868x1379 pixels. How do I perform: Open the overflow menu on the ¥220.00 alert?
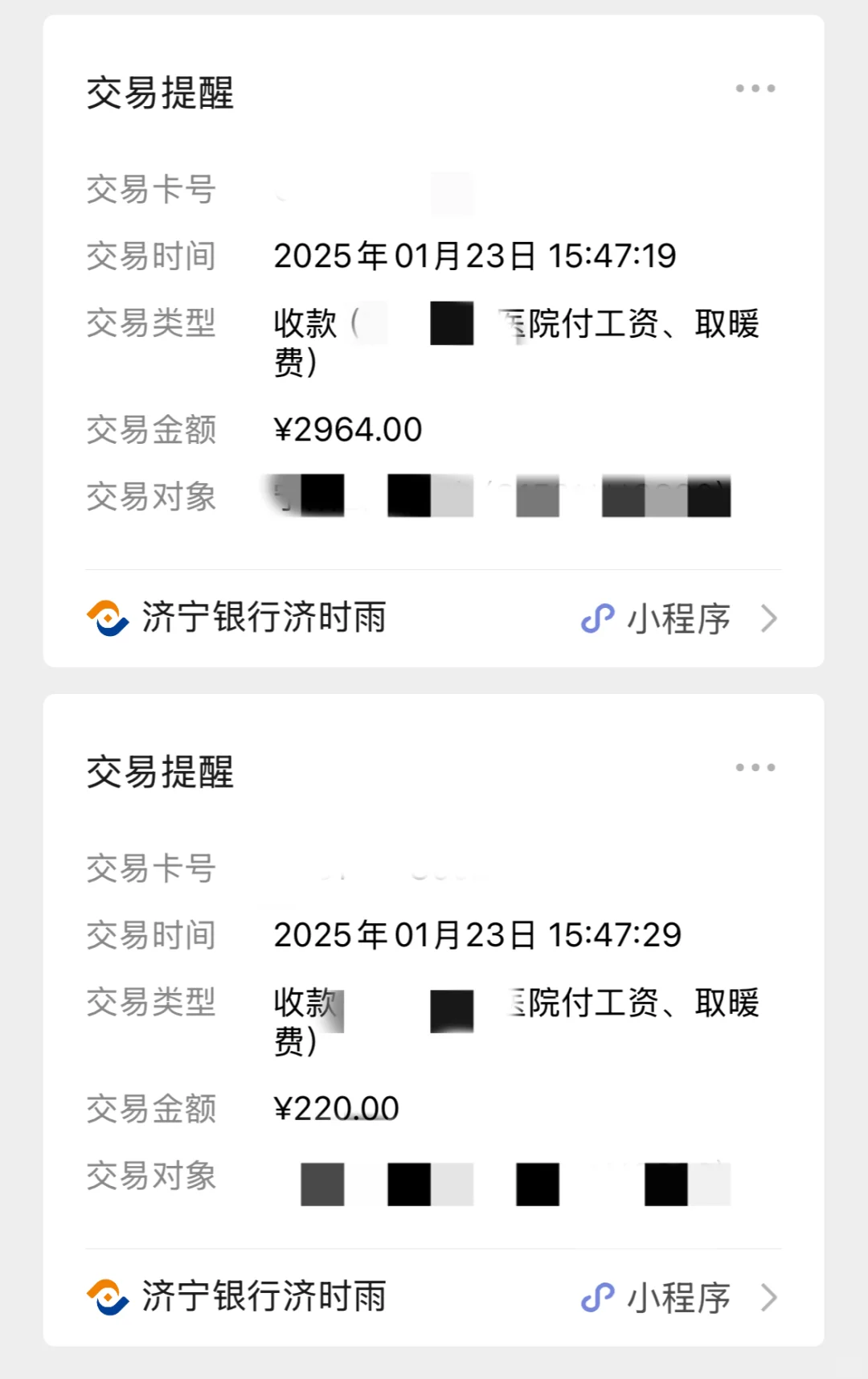point(755,767)
